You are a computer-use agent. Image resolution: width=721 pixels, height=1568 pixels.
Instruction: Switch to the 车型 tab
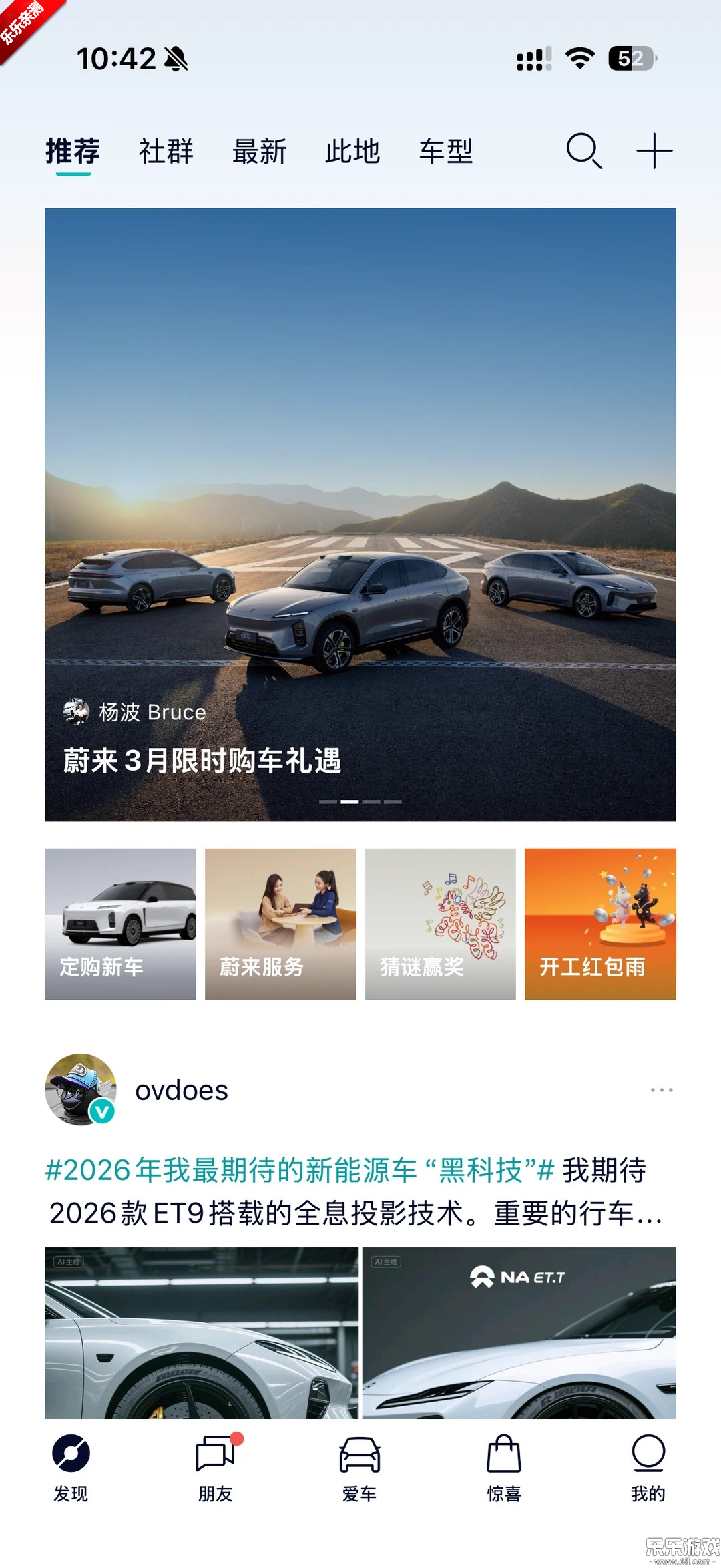(445, 152)
